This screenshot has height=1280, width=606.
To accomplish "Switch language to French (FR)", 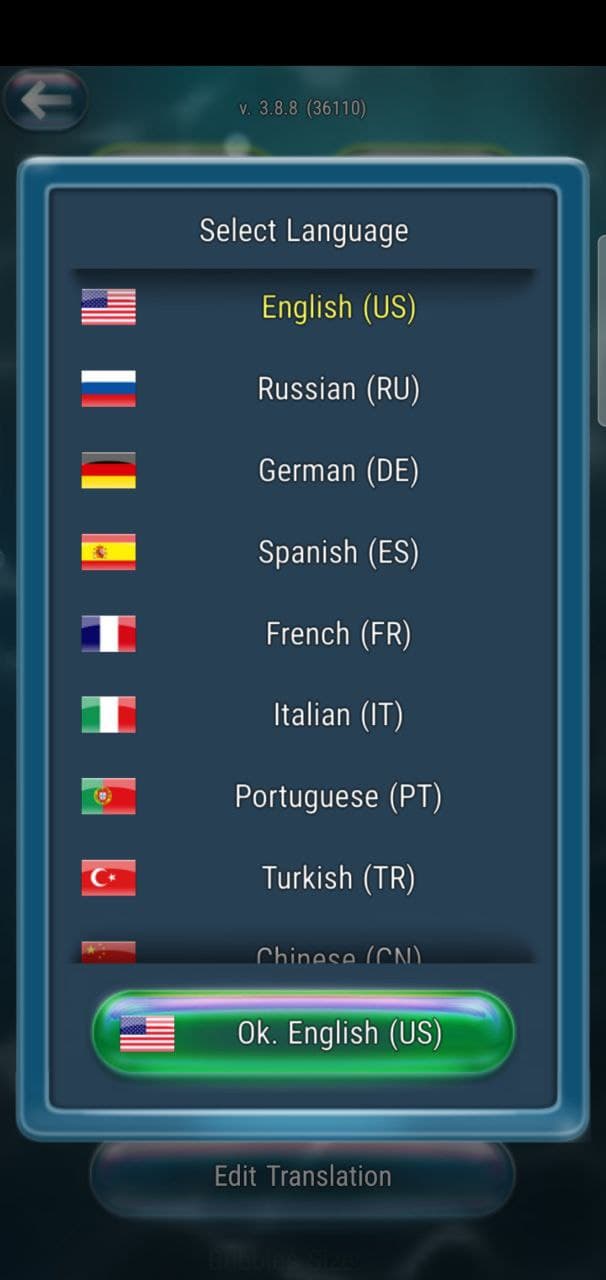I will pos(338,634).
